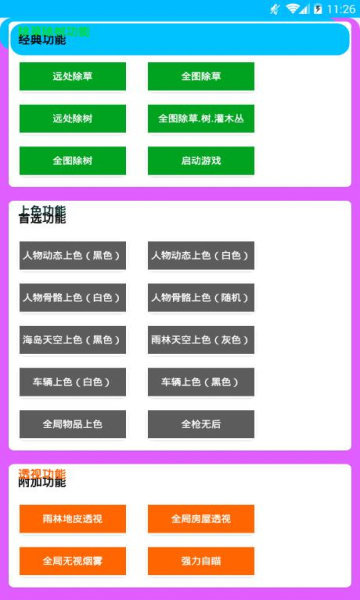The image size is (360, 600).
Task: Choose 人物骨骼上色(随机)
Action: (x=201, y=298)
